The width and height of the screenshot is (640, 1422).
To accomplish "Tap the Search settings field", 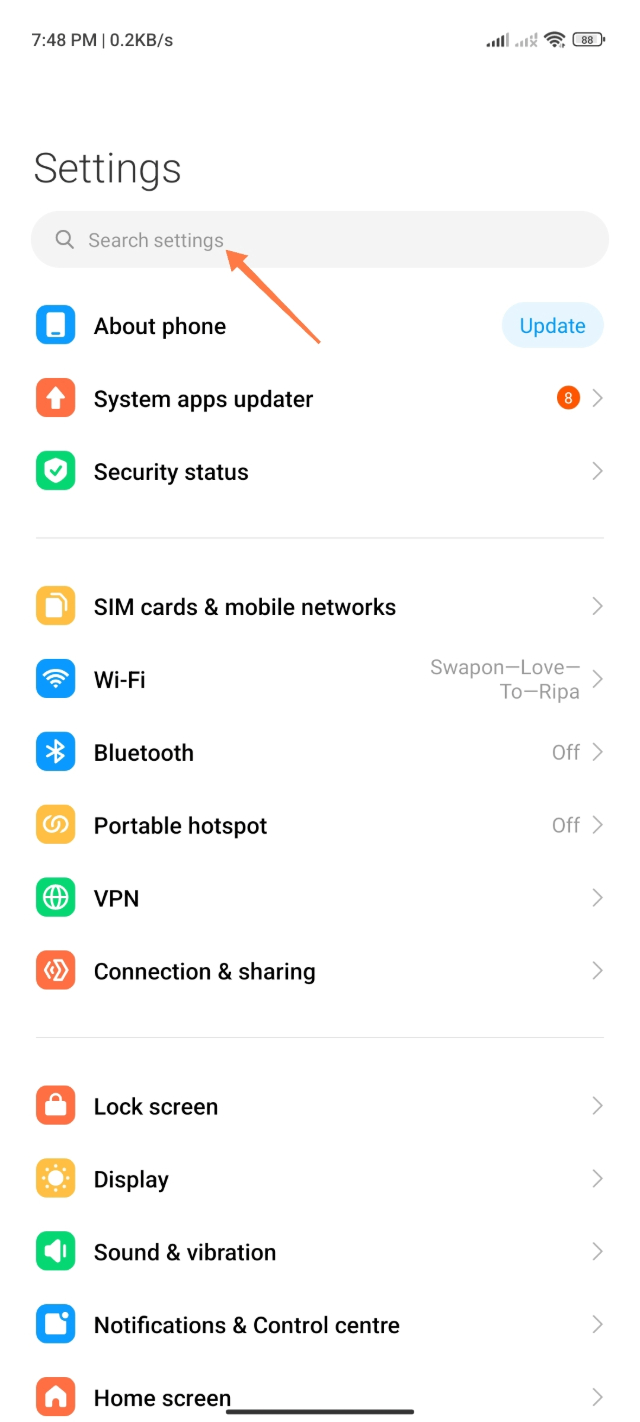I will 320,240.
